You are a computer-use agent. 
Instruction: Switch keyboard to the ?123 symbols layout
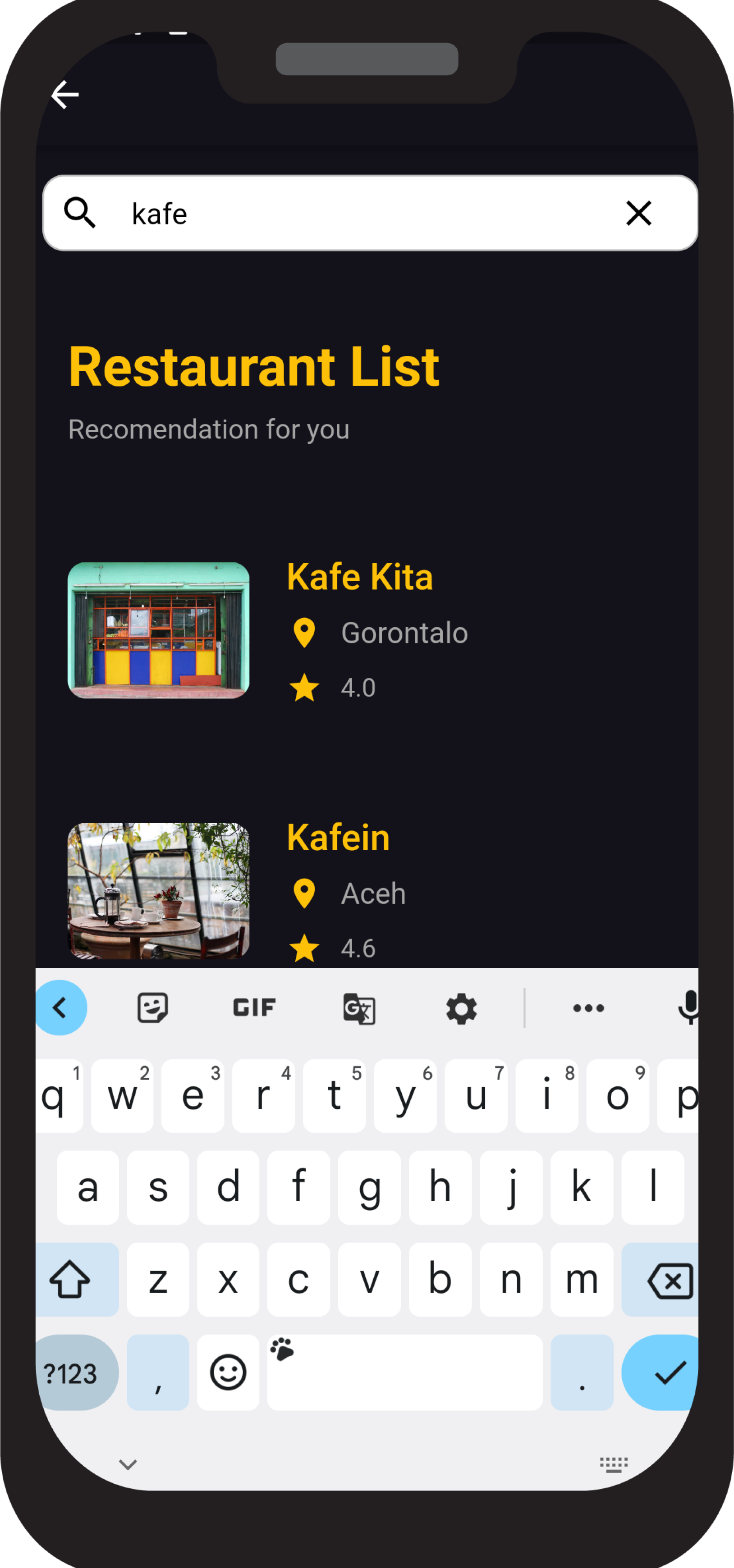click(72, 1374)
